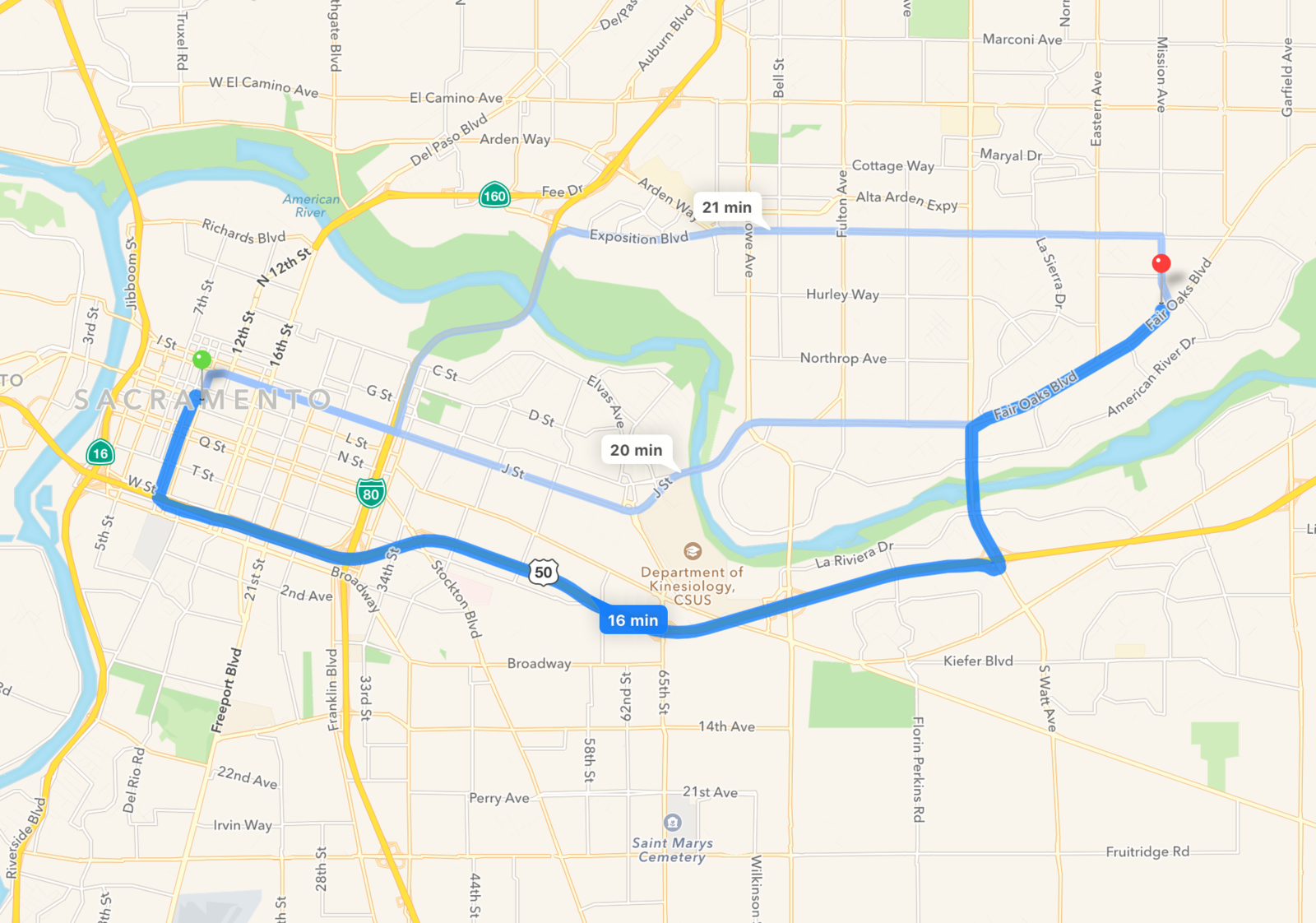The width and height of the screenshot is (1316, 923).
Task: Tap the green starting point pin
Action: (202, 360)
